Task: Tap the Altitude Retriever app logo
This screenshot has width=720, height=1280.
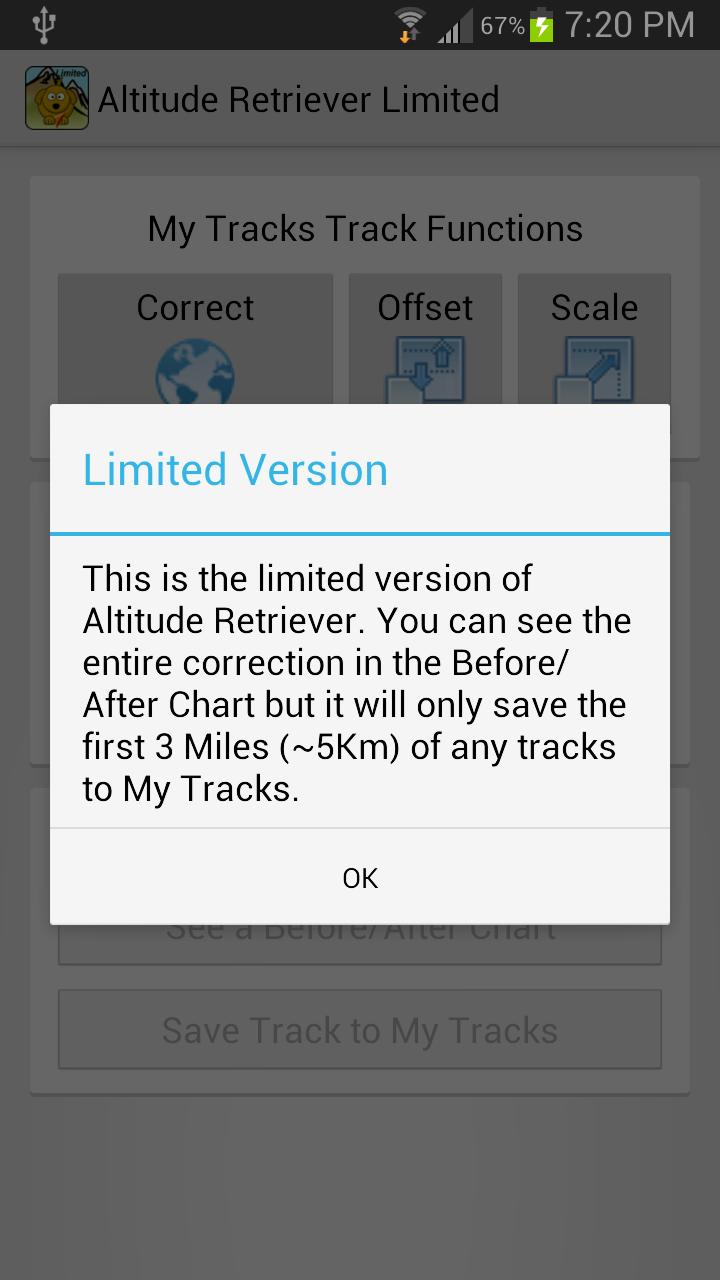Action: click(56, 97)
